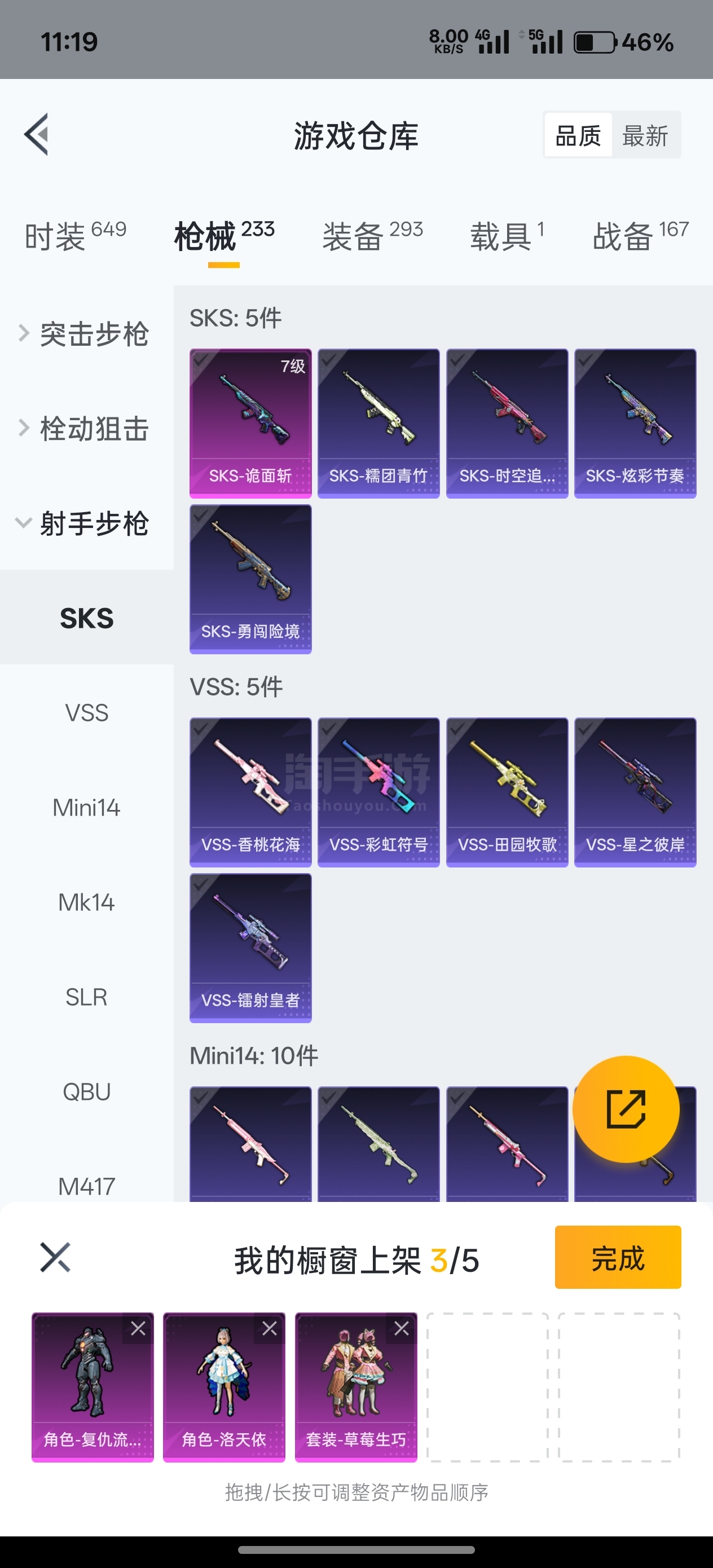The image size is (713, 1568).
Task: Remove 角色-洛天依 from the showcase
Action: 269,1329
